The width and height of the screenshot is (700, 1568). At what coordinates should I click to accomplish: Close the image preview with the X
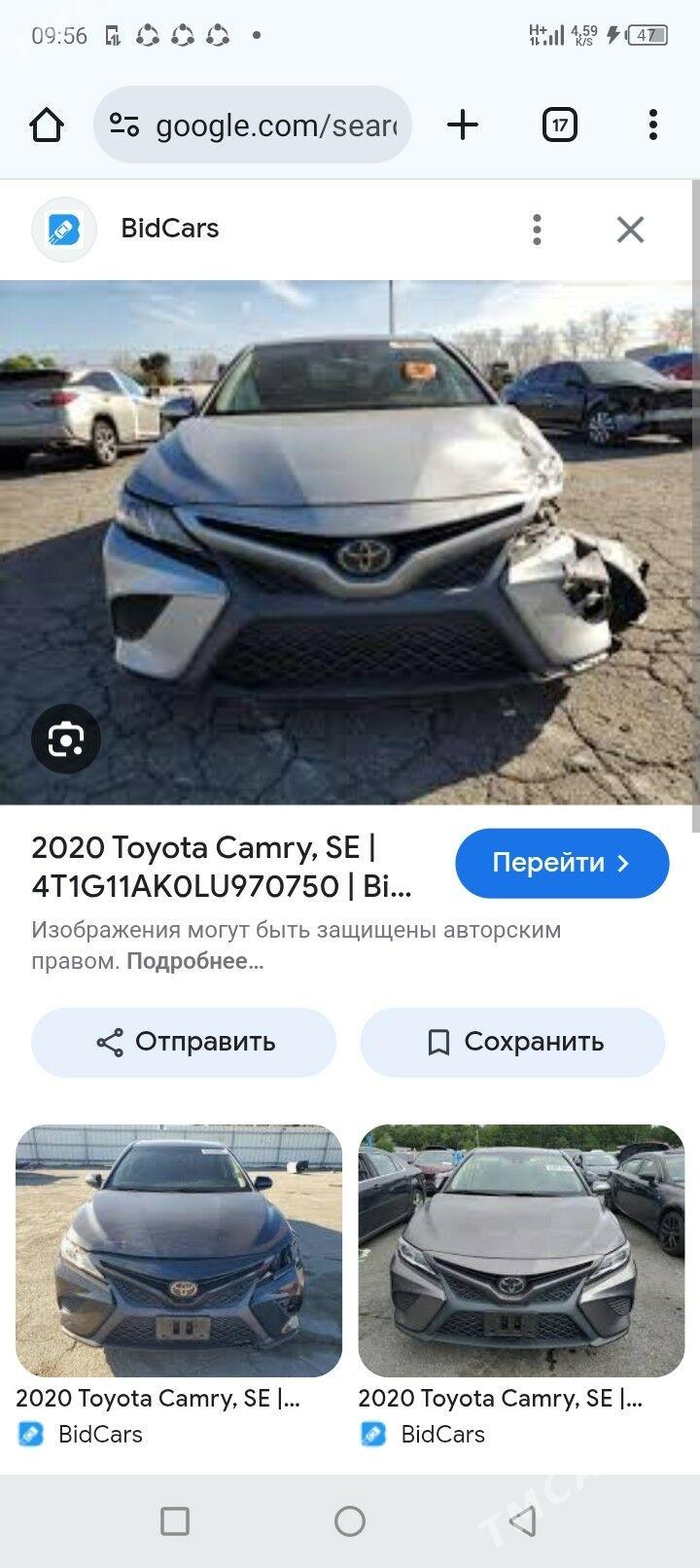pos(630,229)
